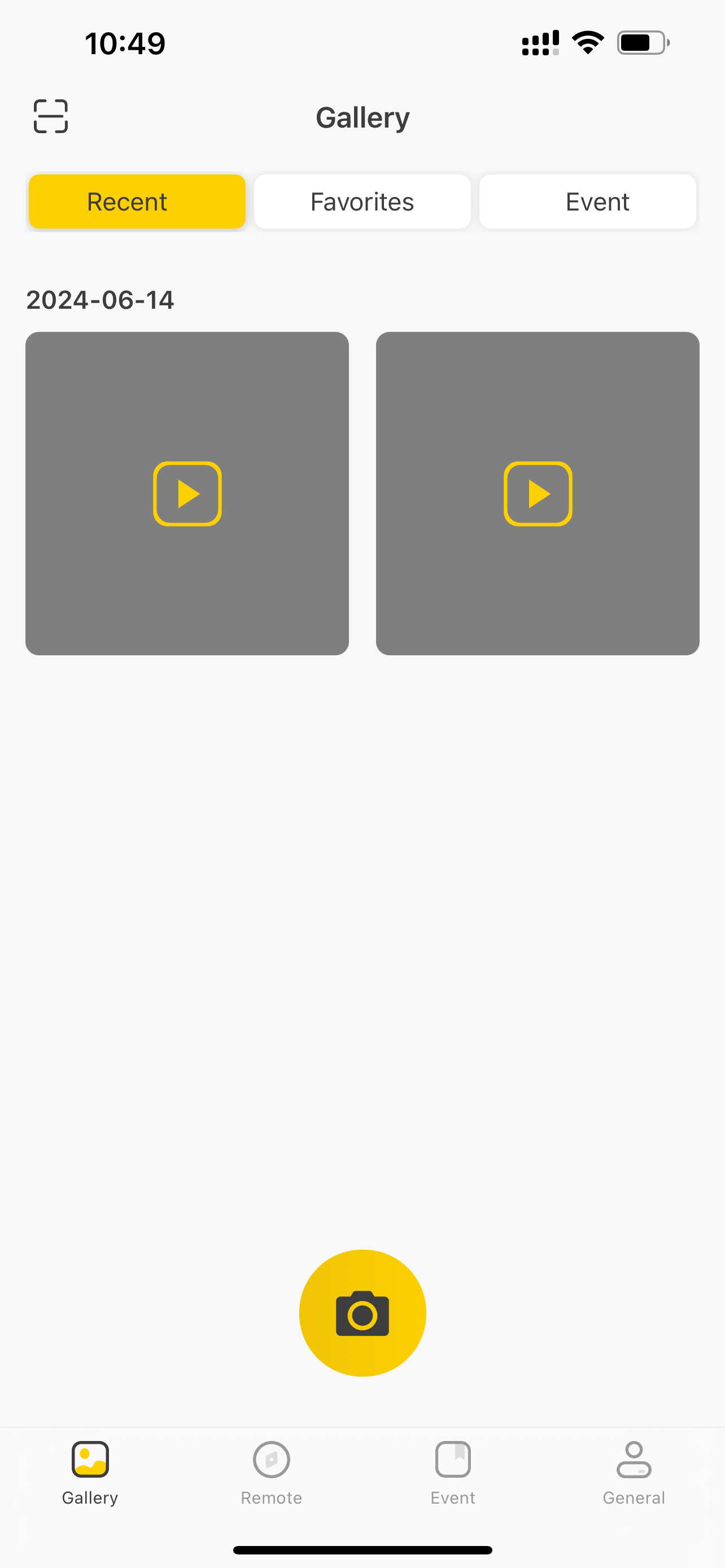725x1568 pixels.
Task: Open the second video thumbnail
Action: tap(538, 493)
